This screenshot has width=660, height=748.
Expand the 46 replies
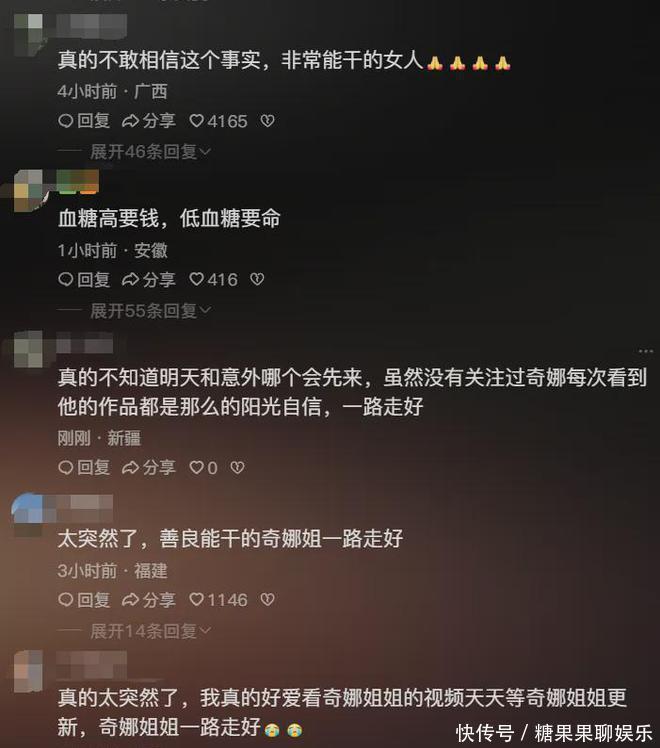pos(150,152)
